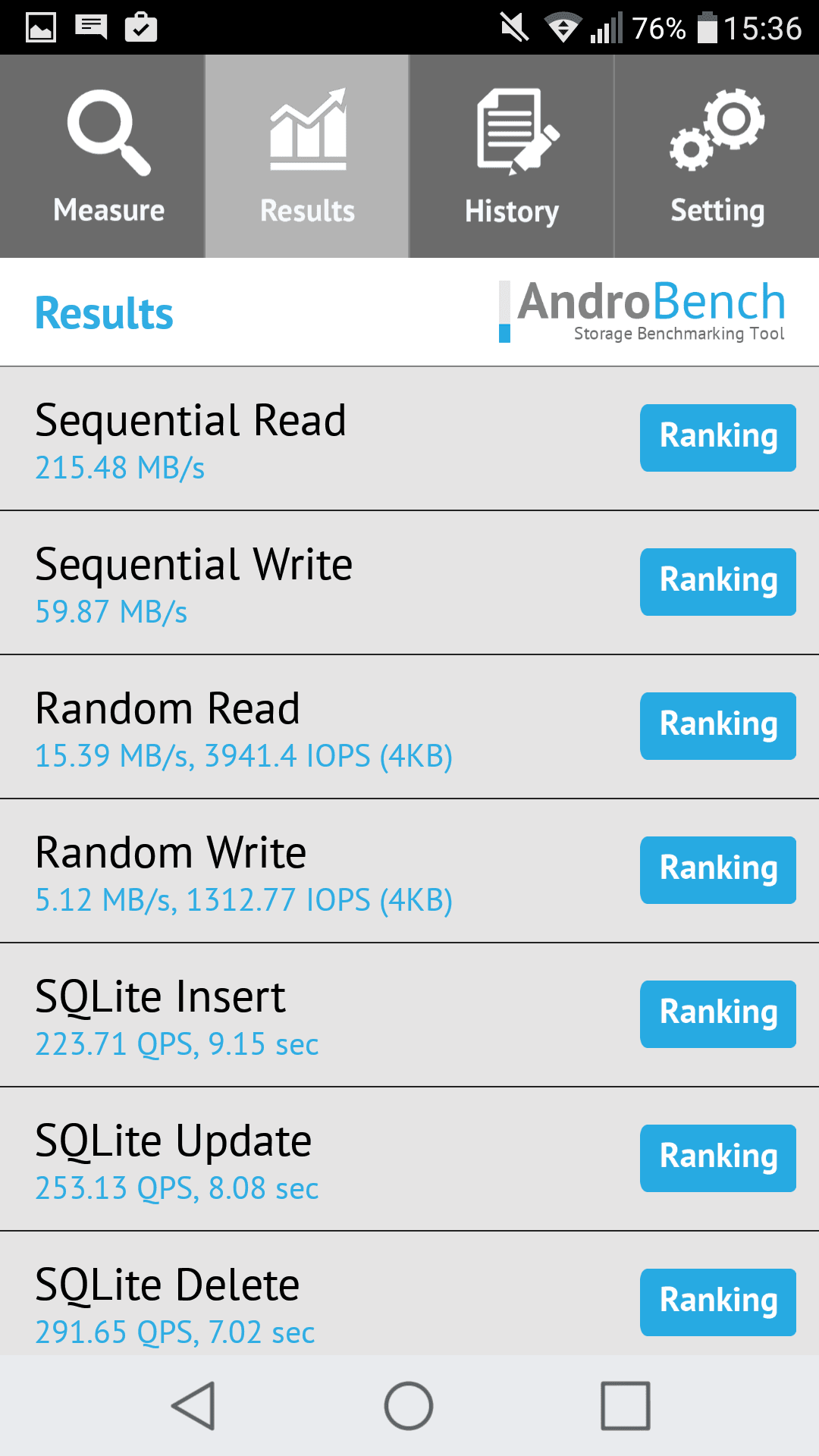View SQLite Delete ranking
Viewport: 819px width, 1456px height.
tap(718, 1302)
